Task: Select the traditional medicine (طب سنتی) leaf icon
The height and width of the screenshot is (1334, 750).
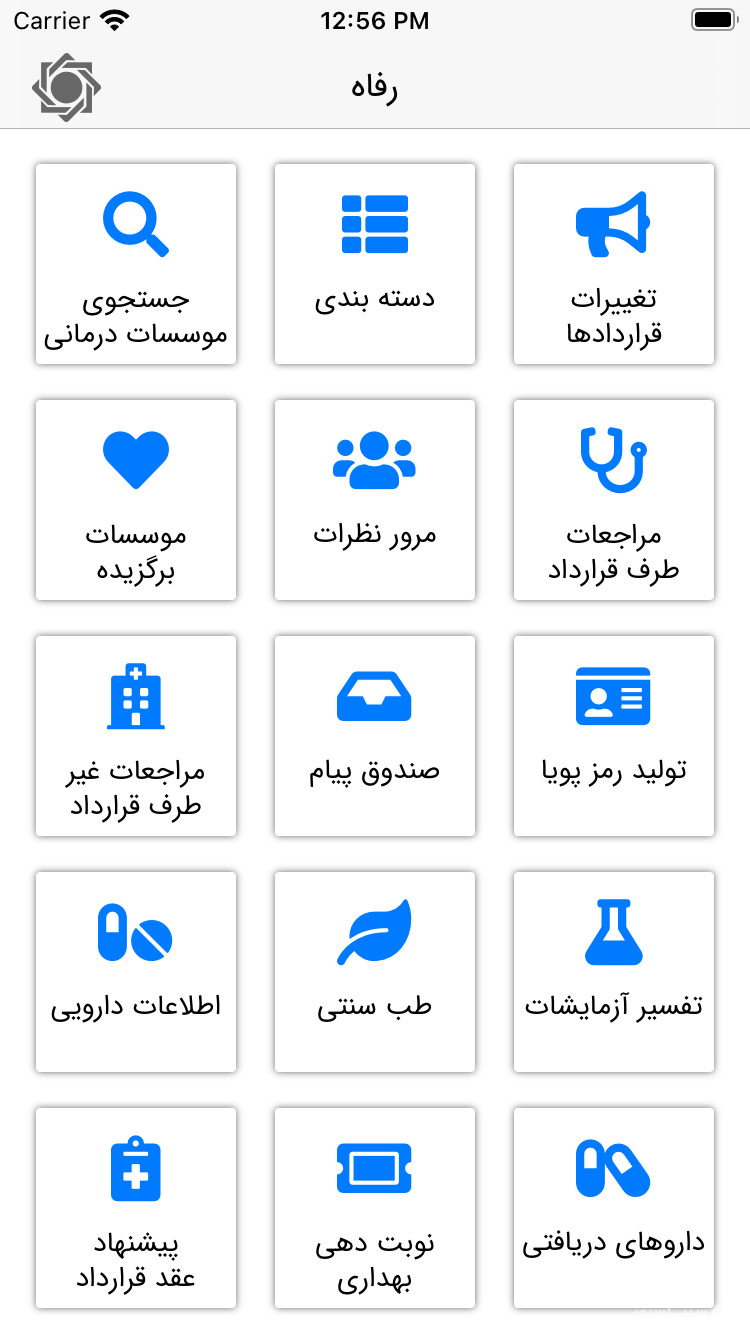Action: coord(374,931)
